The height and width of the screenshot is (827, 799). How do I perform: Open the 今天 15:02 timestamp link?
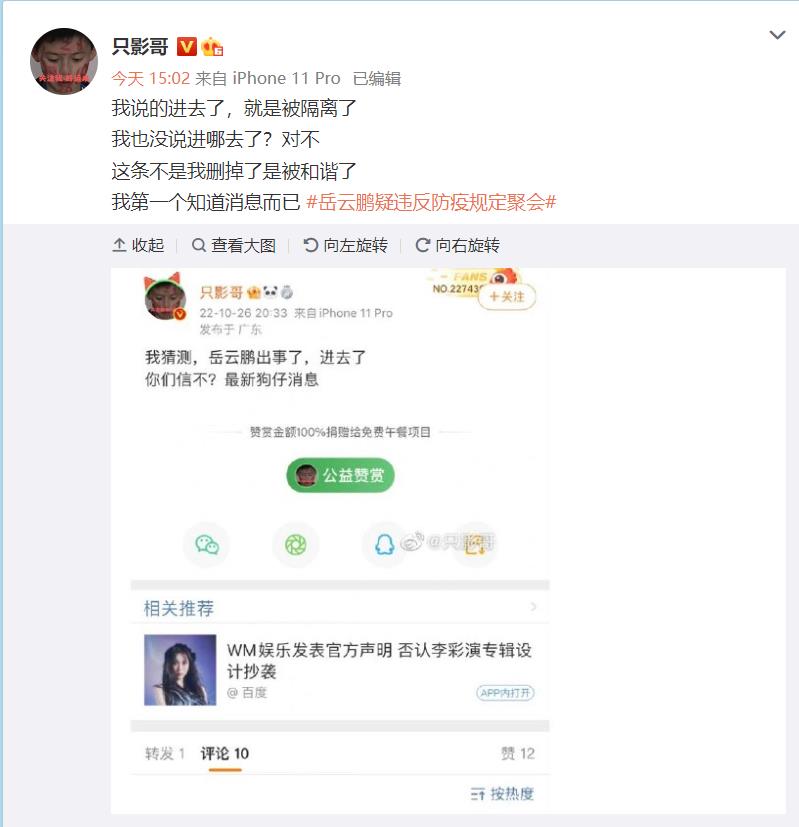(x=150, y=78)
